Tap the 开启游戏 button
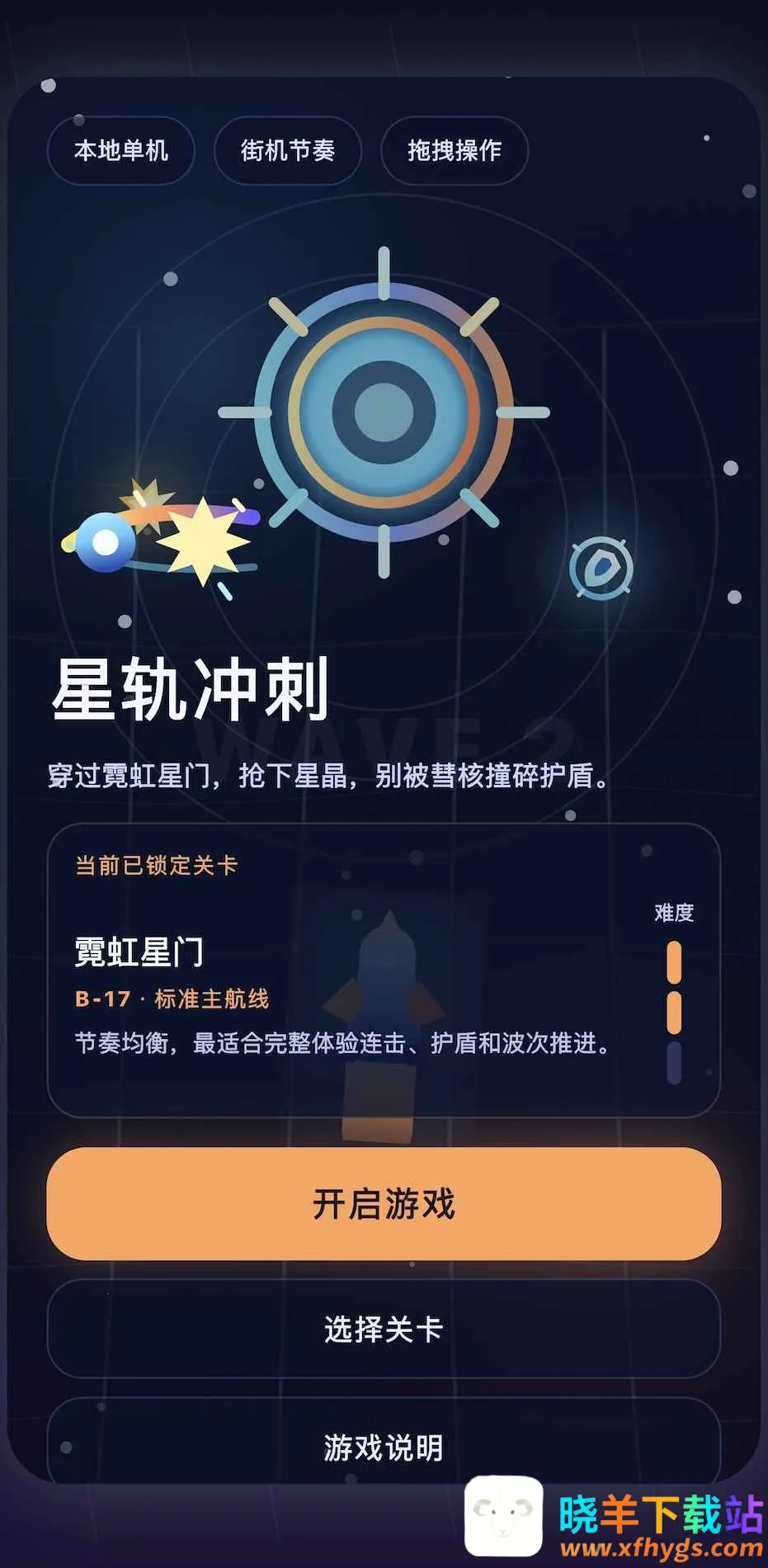 pos(384,1203)
